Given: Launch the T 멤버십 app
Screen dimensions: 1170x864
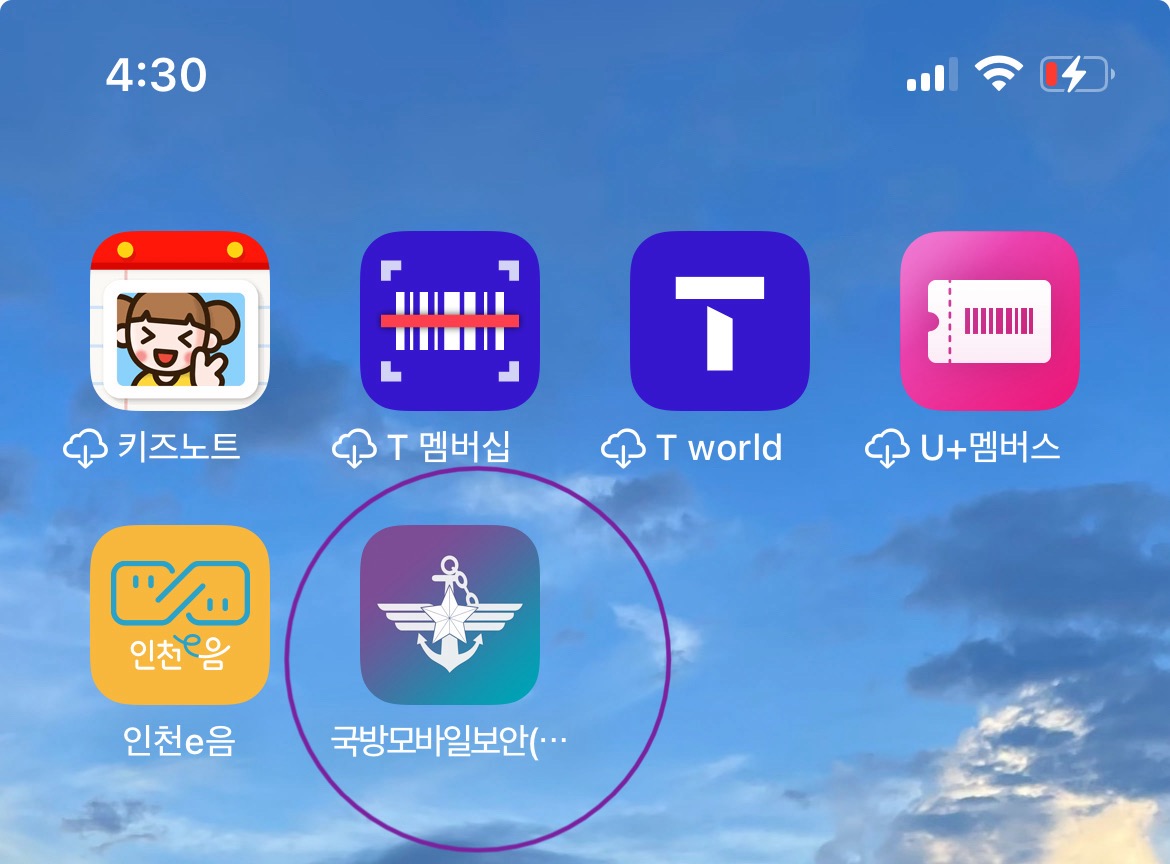Looking at the screenshot, I should click(x=450, y=321).
